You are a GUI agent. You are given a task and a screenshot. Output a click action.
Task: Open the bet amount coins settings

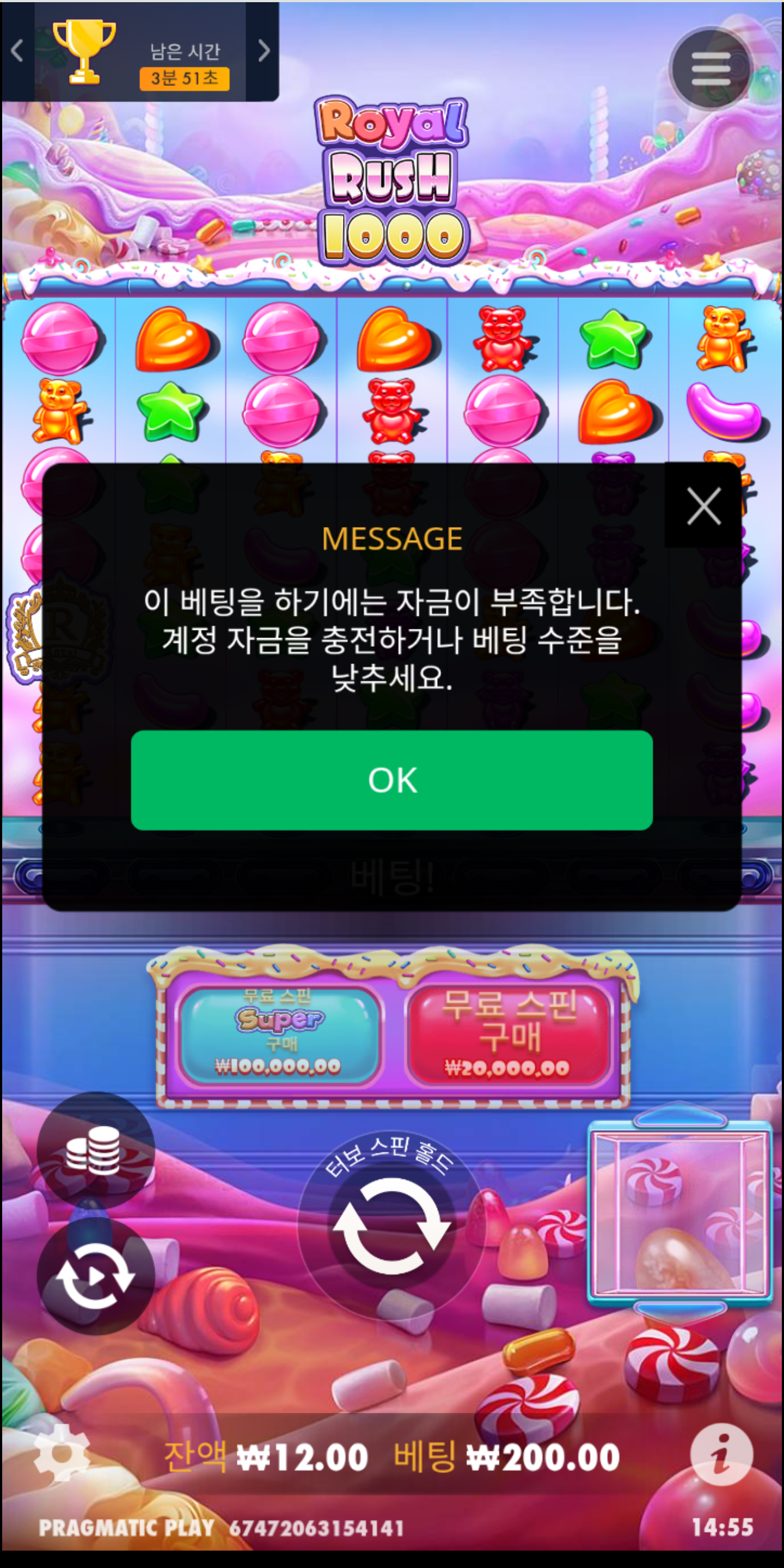tap(95, 1150)
